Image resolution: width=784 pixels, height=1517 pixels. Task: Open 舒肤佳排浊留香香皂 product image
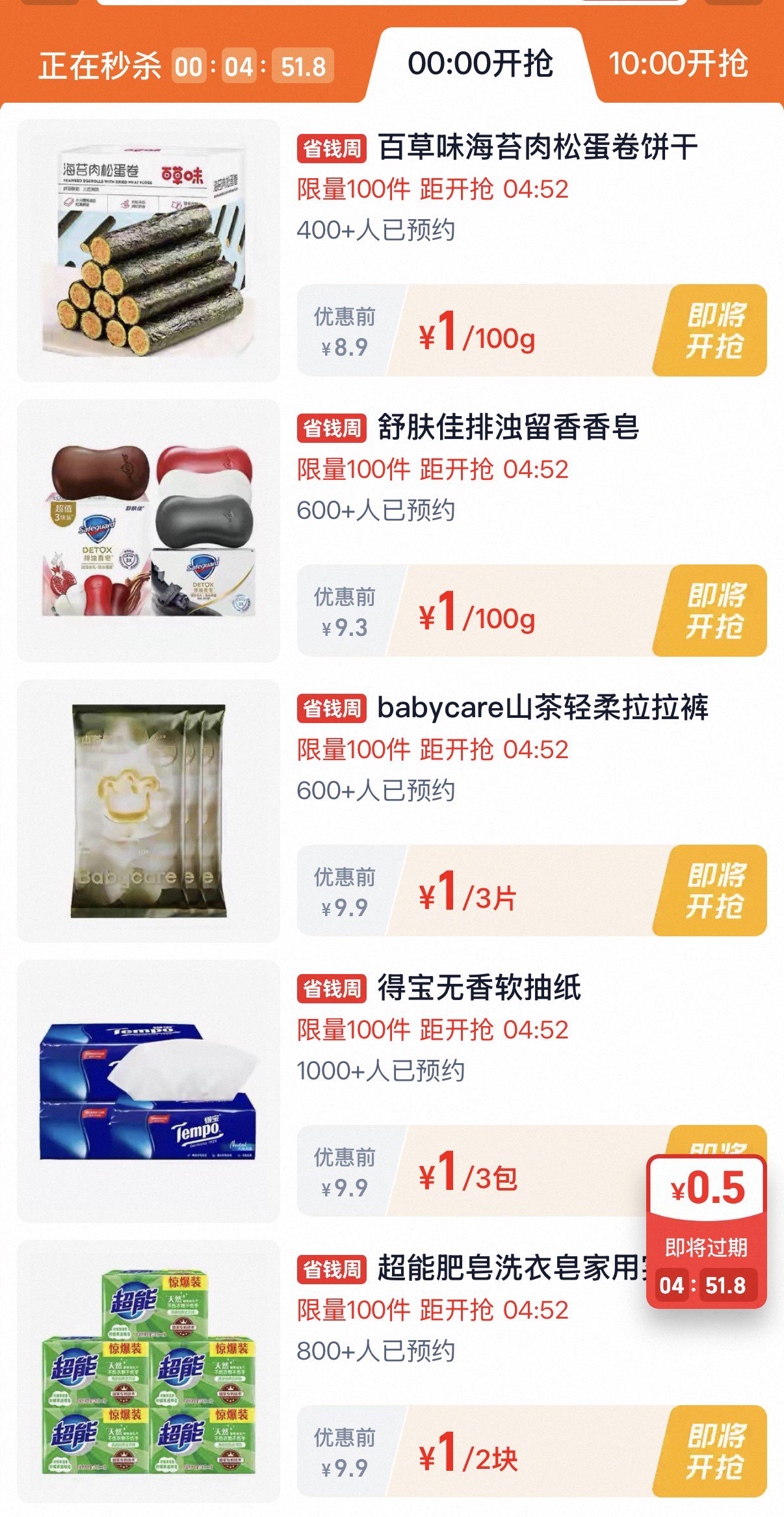148,531
